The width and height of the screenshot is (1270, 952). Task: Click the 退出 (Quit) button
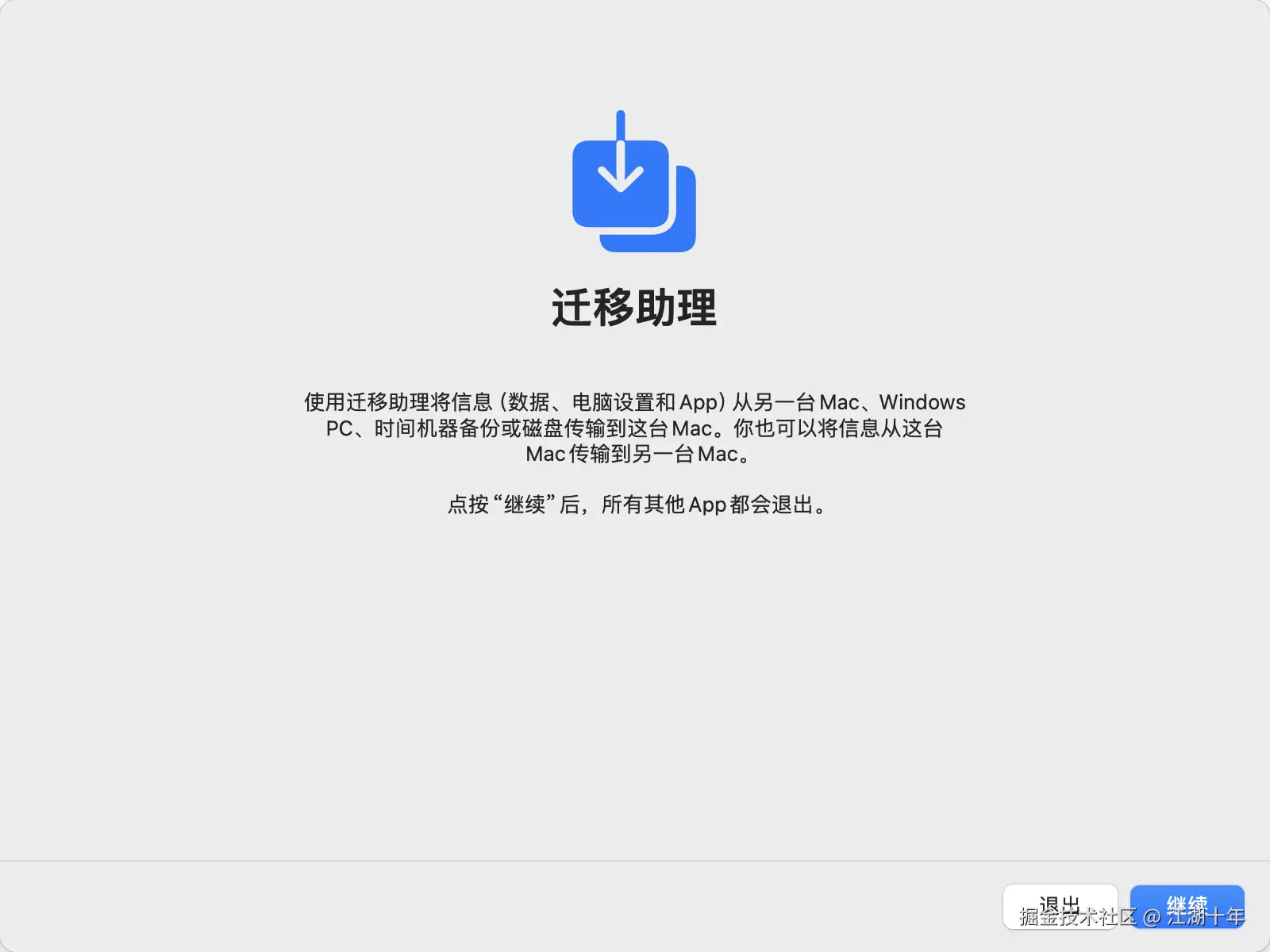tap(1060, 906)
